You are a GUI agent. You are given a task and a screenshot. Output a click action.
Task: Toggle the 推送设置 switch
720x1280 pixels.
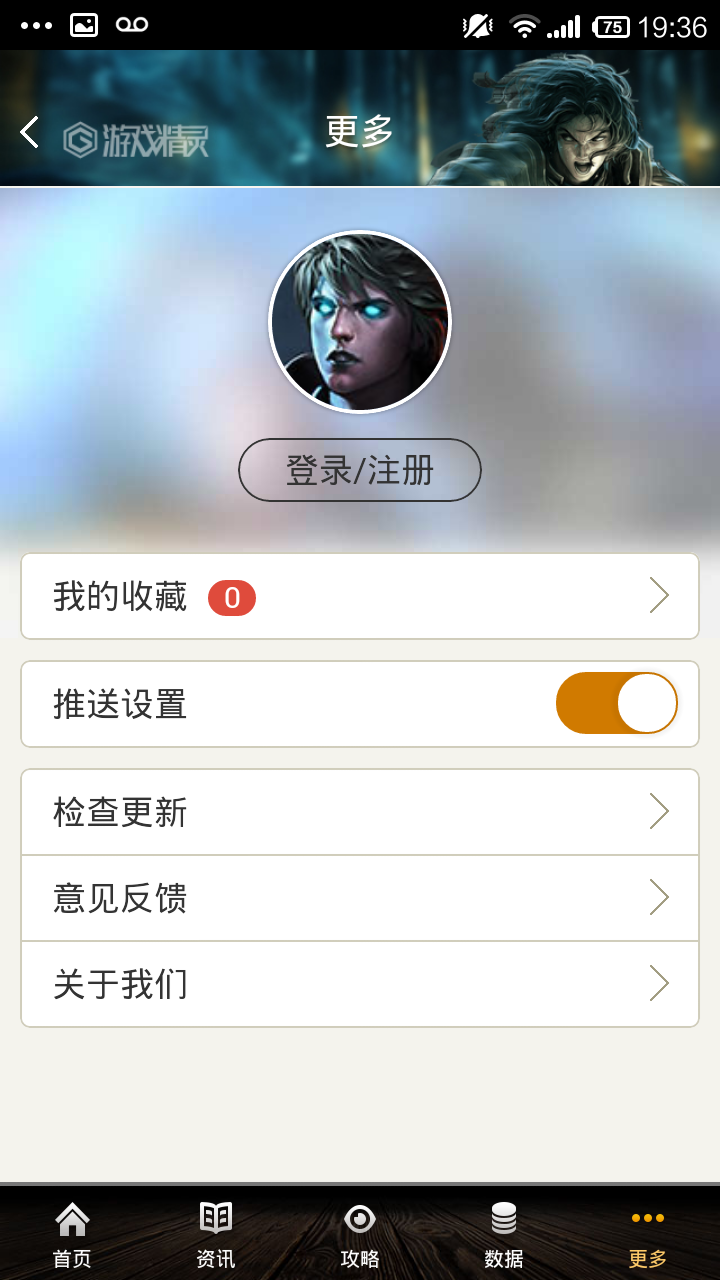[x=616, y=703]
